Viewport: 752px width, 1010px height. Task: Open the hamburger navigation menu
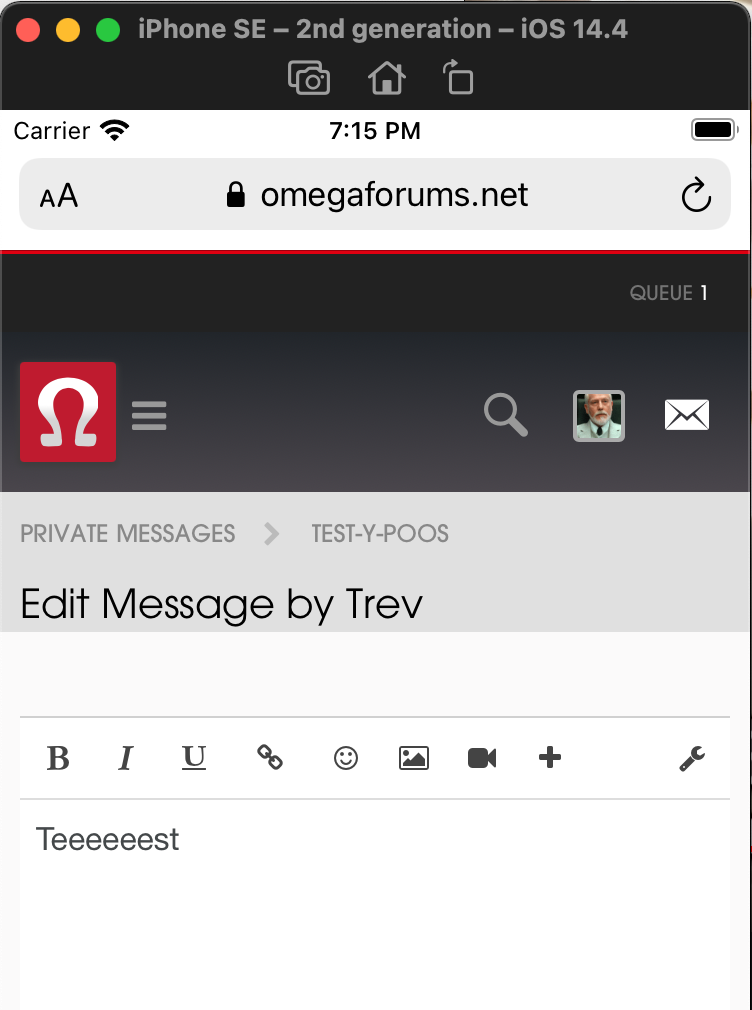pos(149,414)
